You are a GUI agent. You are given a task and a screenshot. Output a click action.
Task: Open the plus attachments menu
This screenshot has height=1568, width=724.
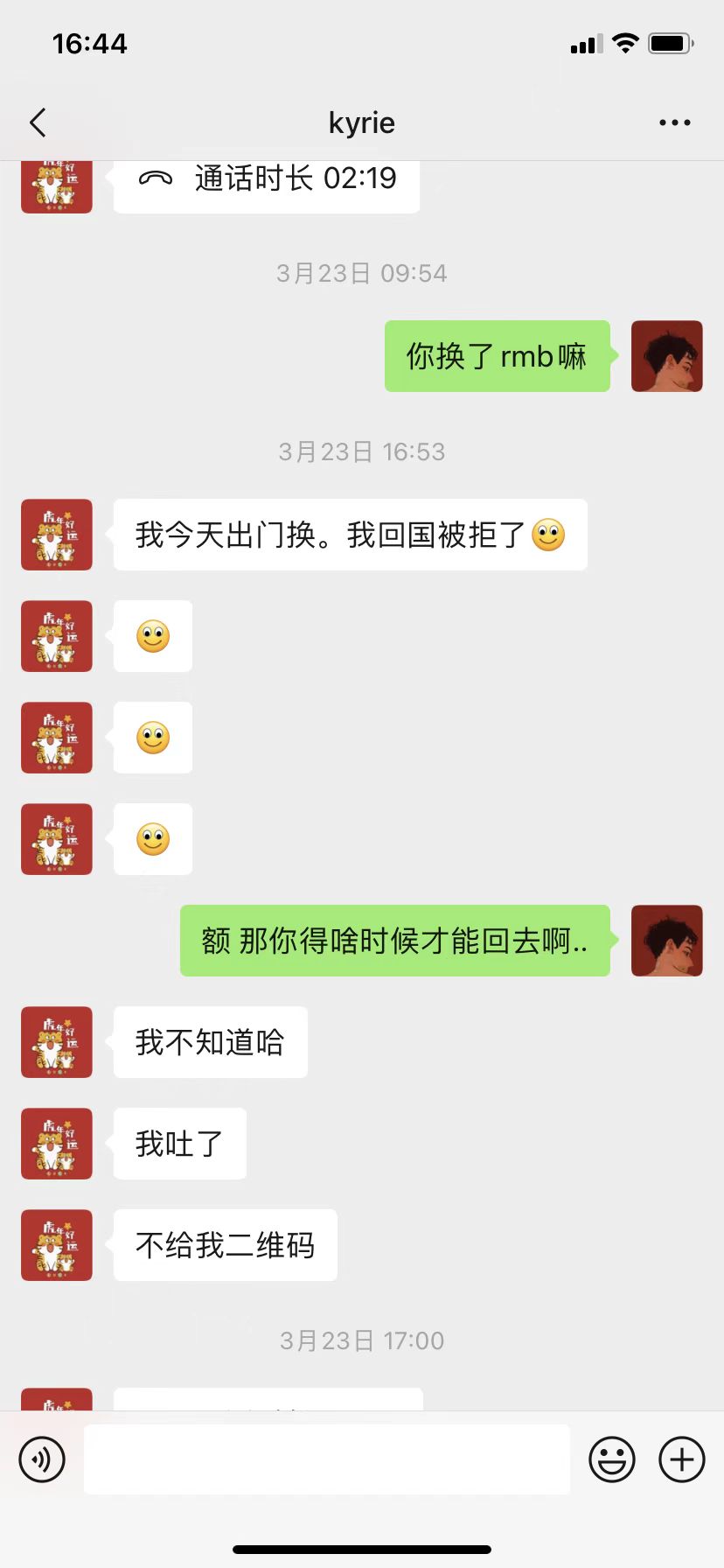(x=681, y=1459)
